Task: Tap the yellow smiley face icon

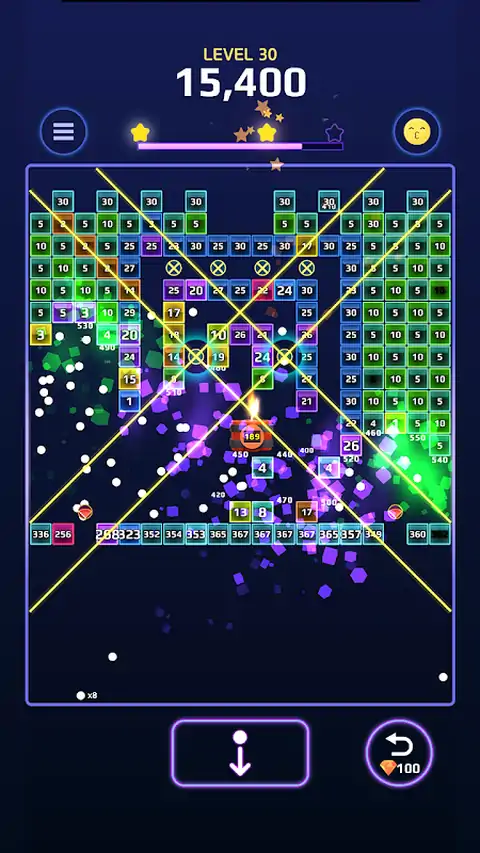Action: (417, 132)
